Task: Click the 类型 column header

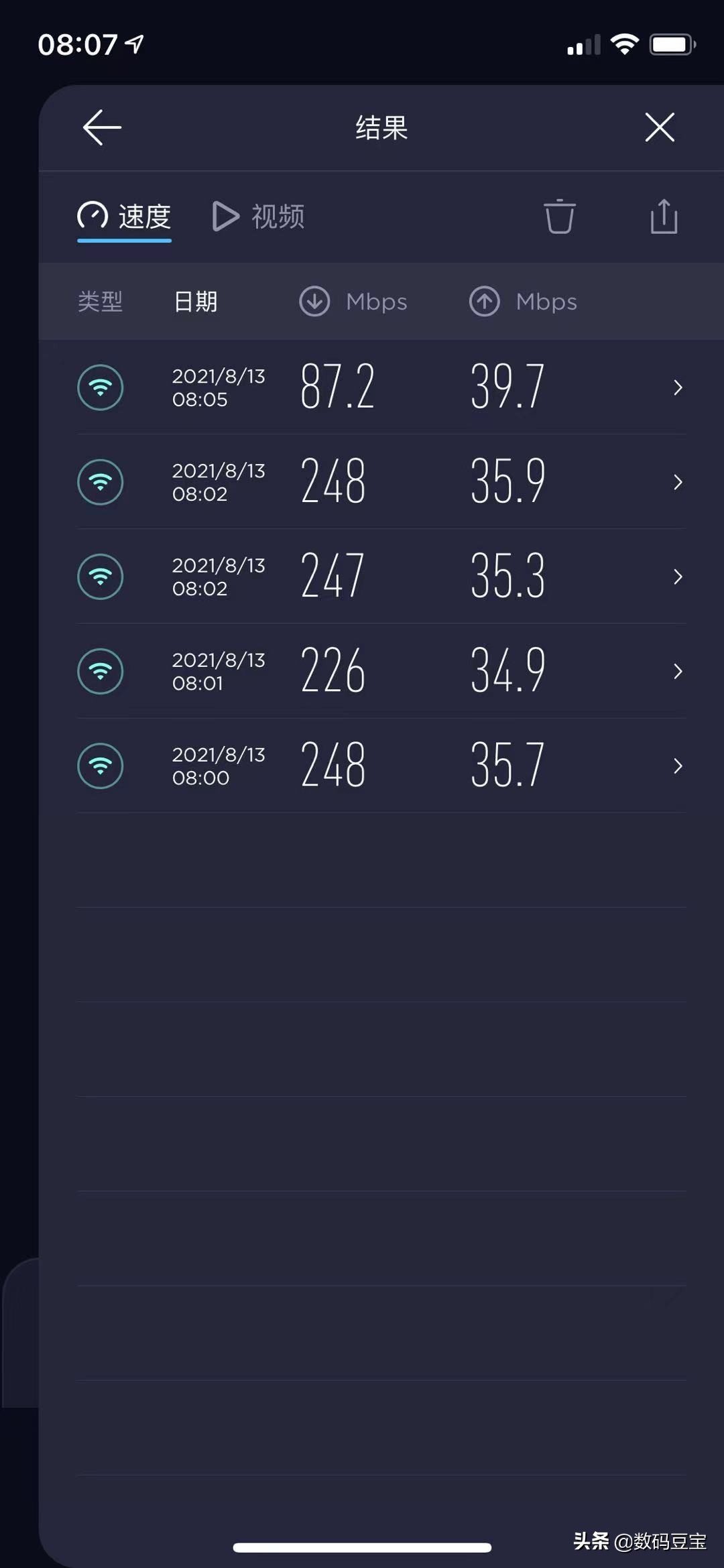Action: pyautogui.click(x=99, y=302)
